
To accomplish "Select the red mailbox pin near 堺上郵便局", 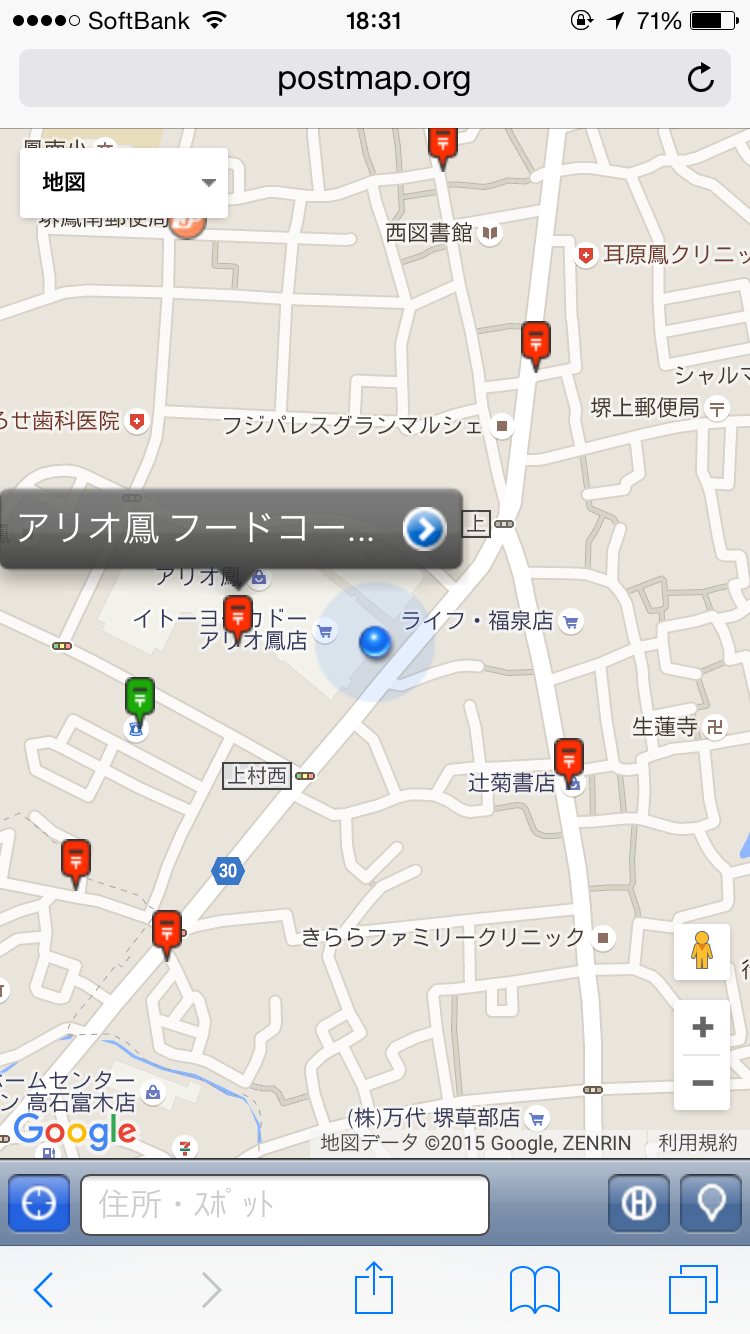I will tap(537, 342).
